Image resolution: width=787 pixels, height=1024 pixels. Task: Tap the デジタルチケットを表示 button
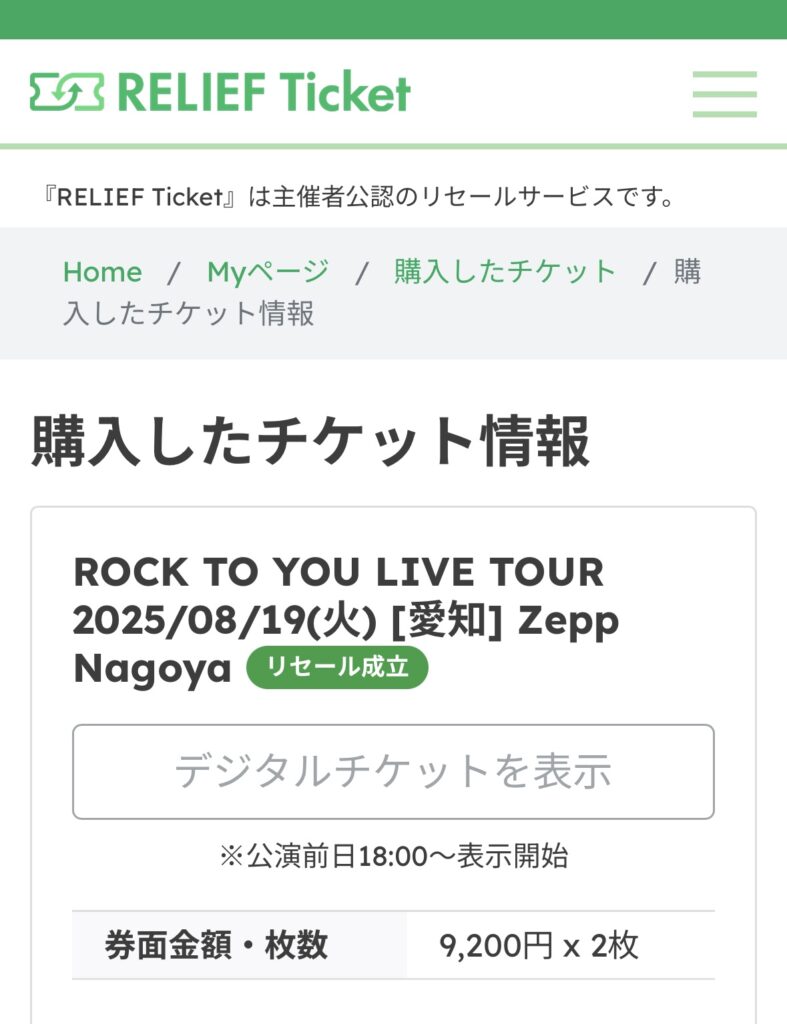point(393,771)
